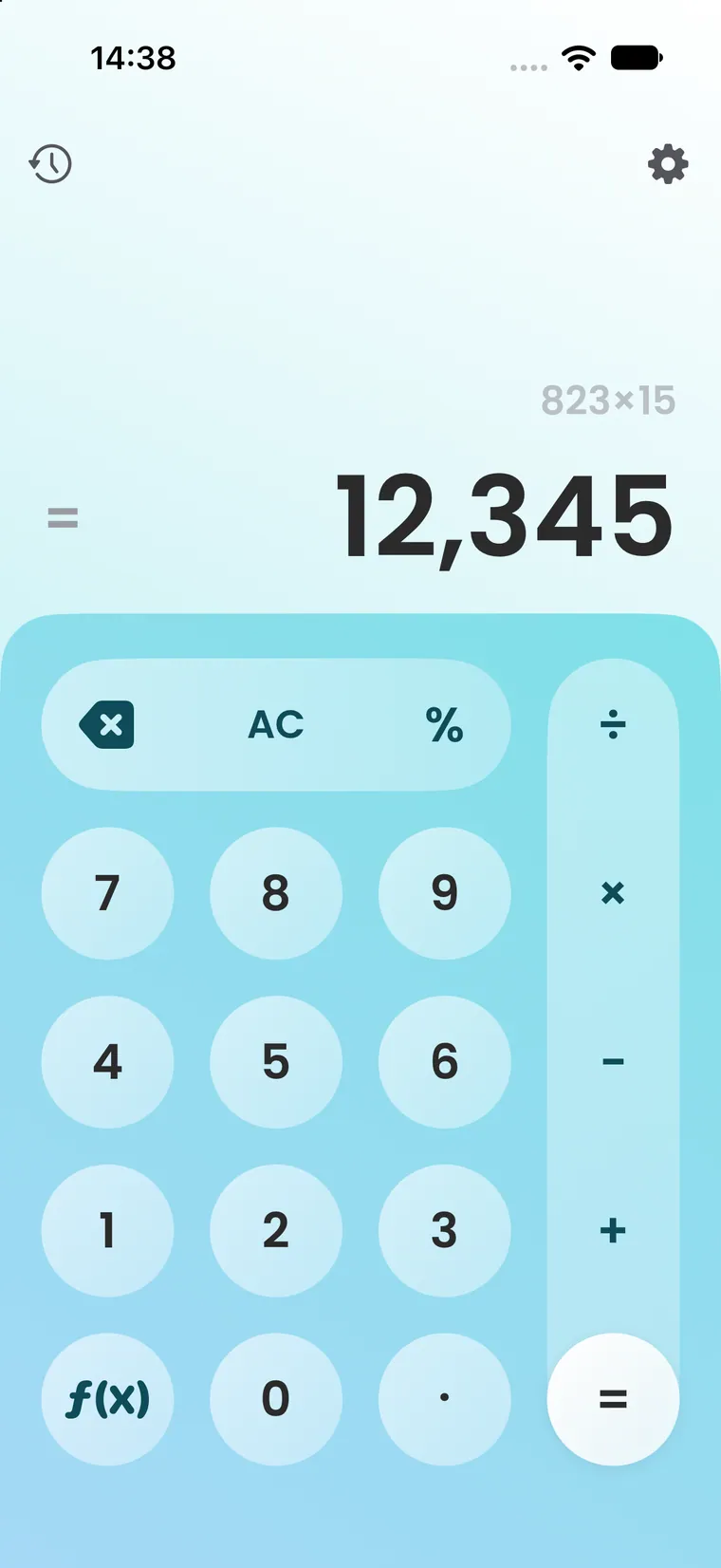Enter the digit 1

107,1230
